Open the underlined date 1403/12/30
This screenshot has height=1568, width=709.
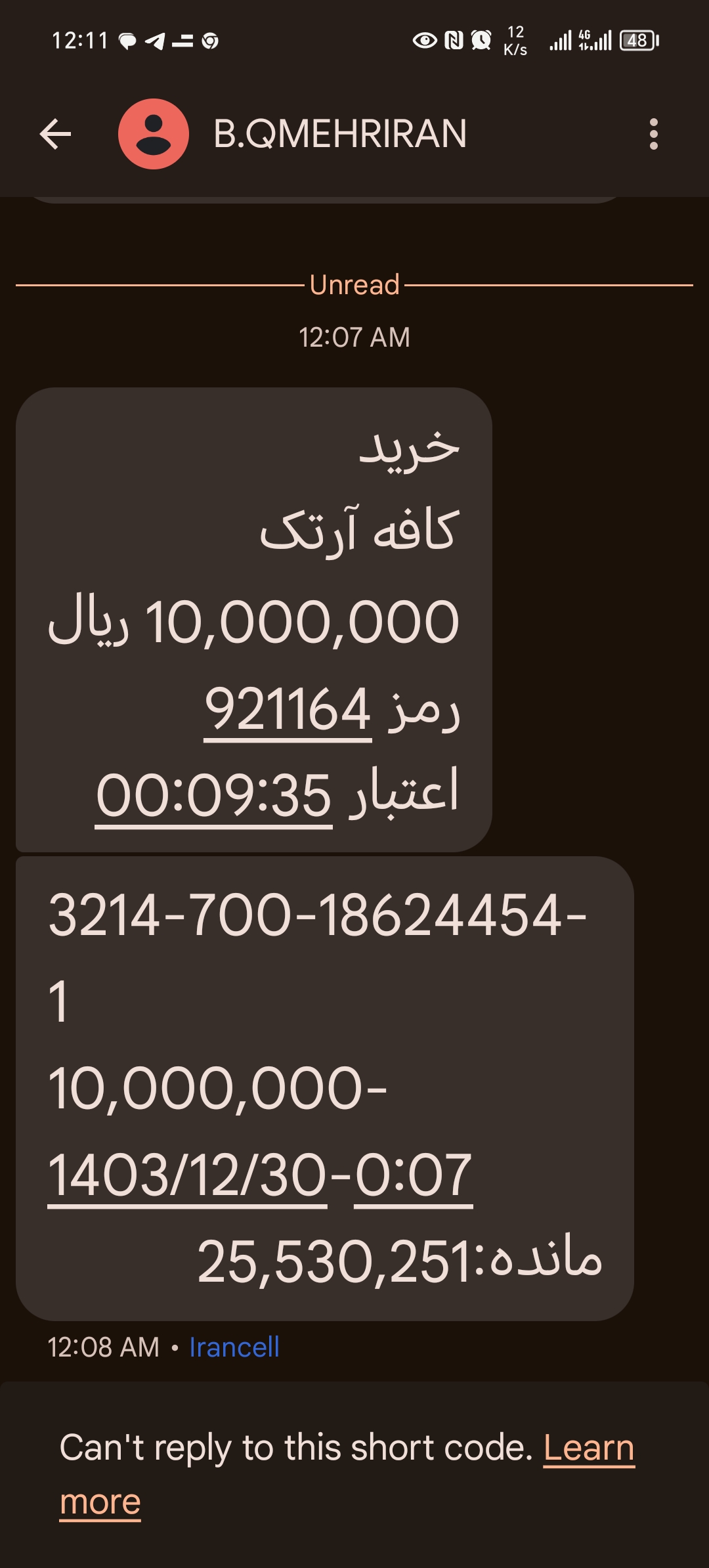pyautogui.click(x=187, y=1176)
